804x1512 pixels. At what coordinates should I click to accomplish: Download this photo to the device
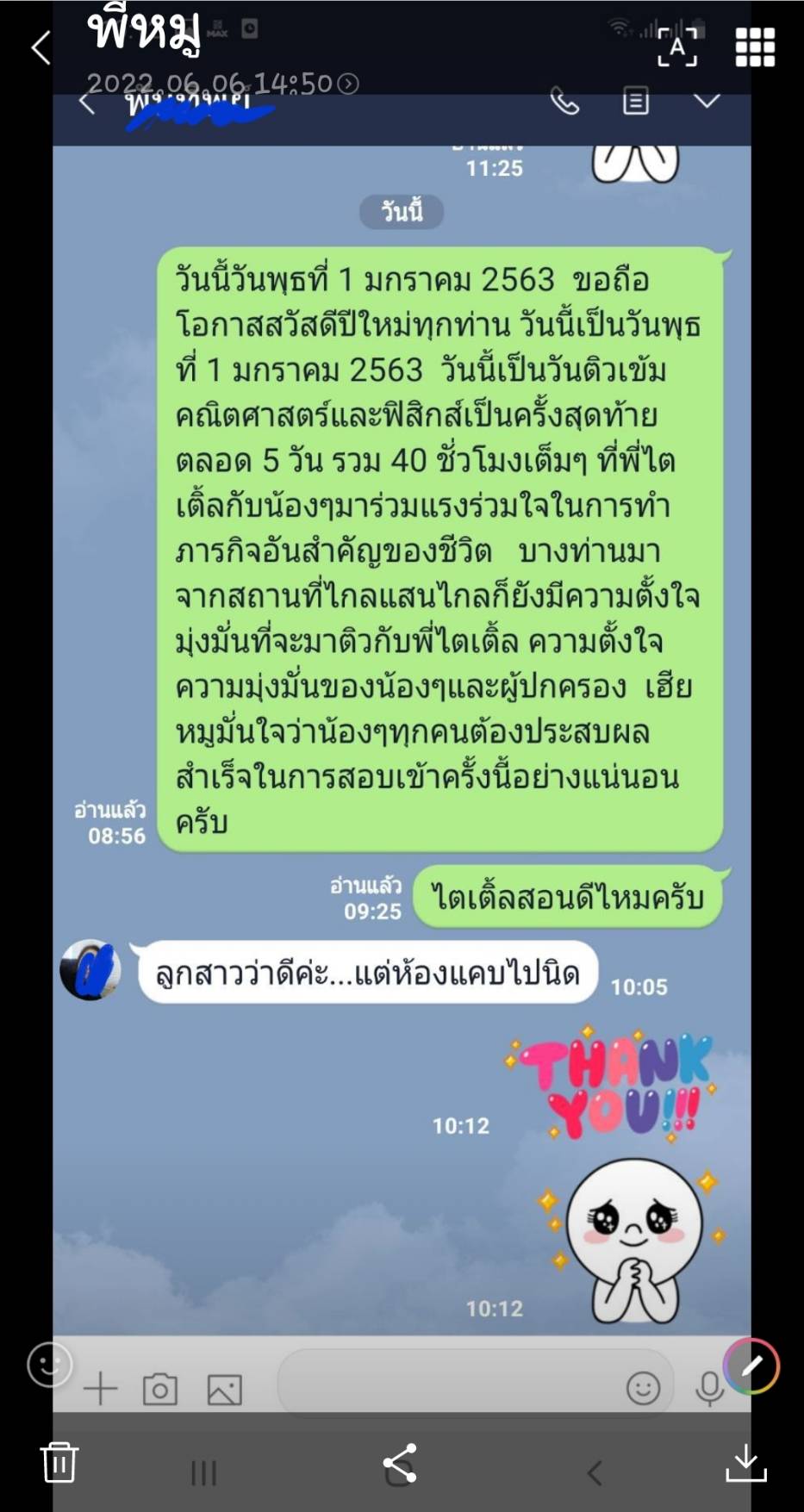click(x=746, y=1462)
